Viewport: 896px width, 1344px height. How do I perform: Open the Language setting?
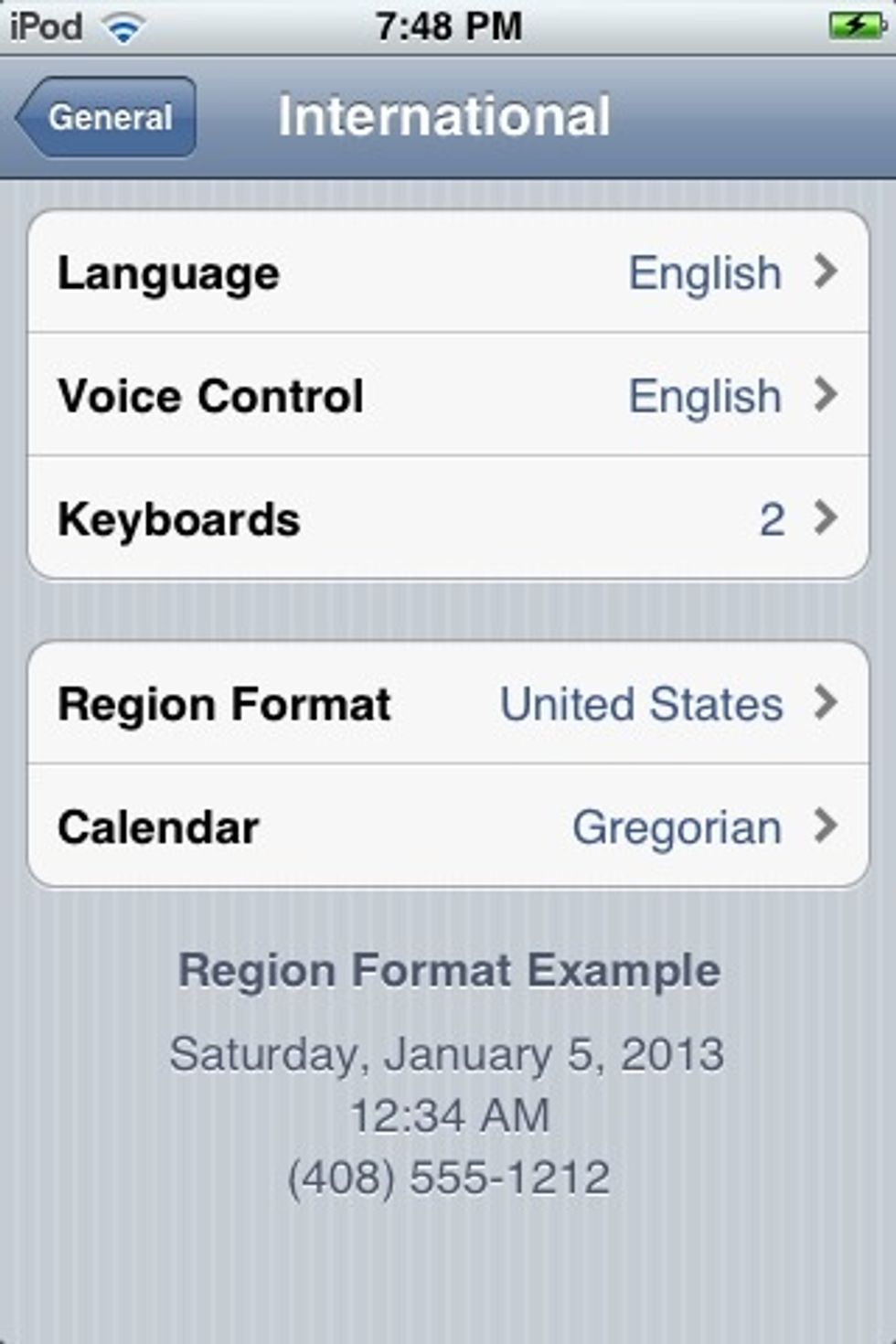tap(448, 272)
